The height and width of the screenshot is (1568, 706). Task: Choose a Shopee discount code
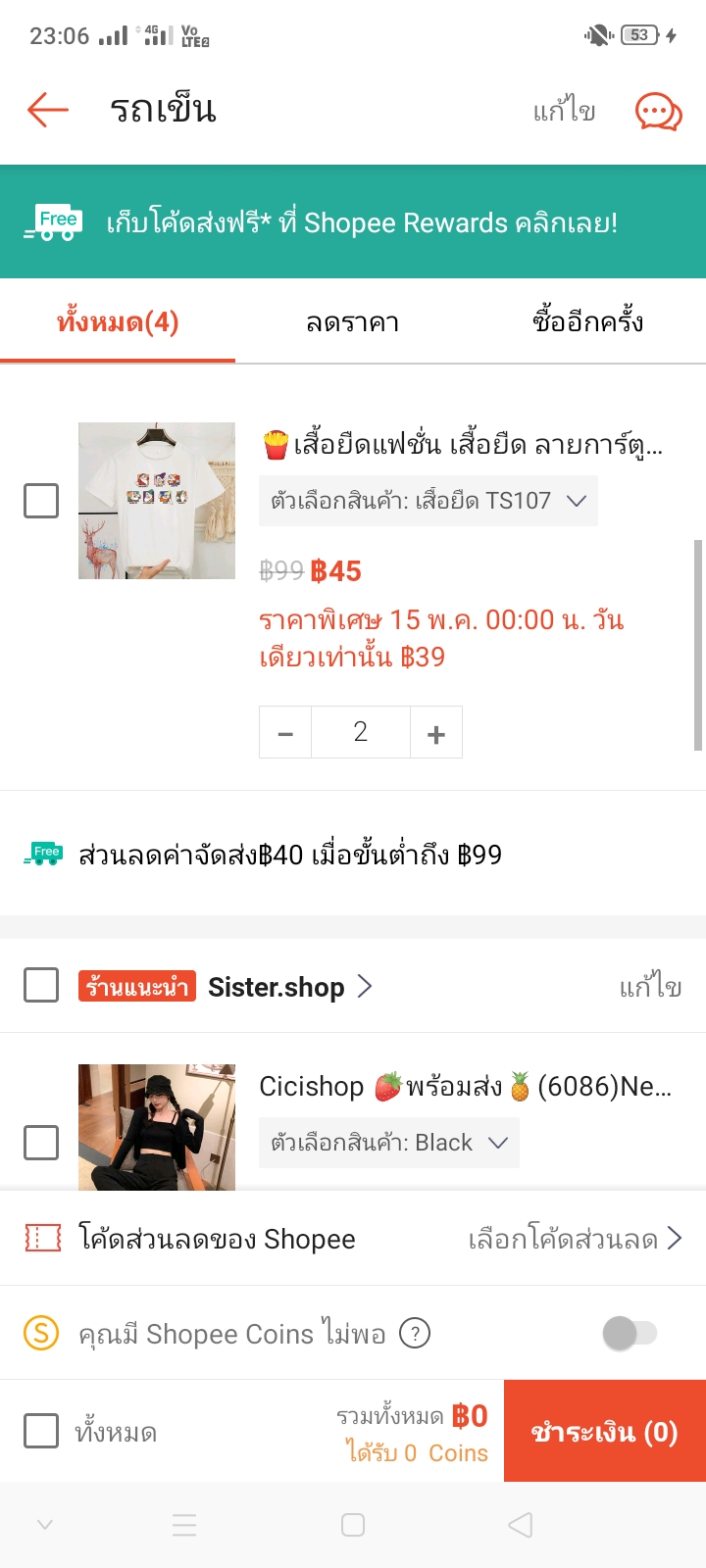[x=574, y=1240]
